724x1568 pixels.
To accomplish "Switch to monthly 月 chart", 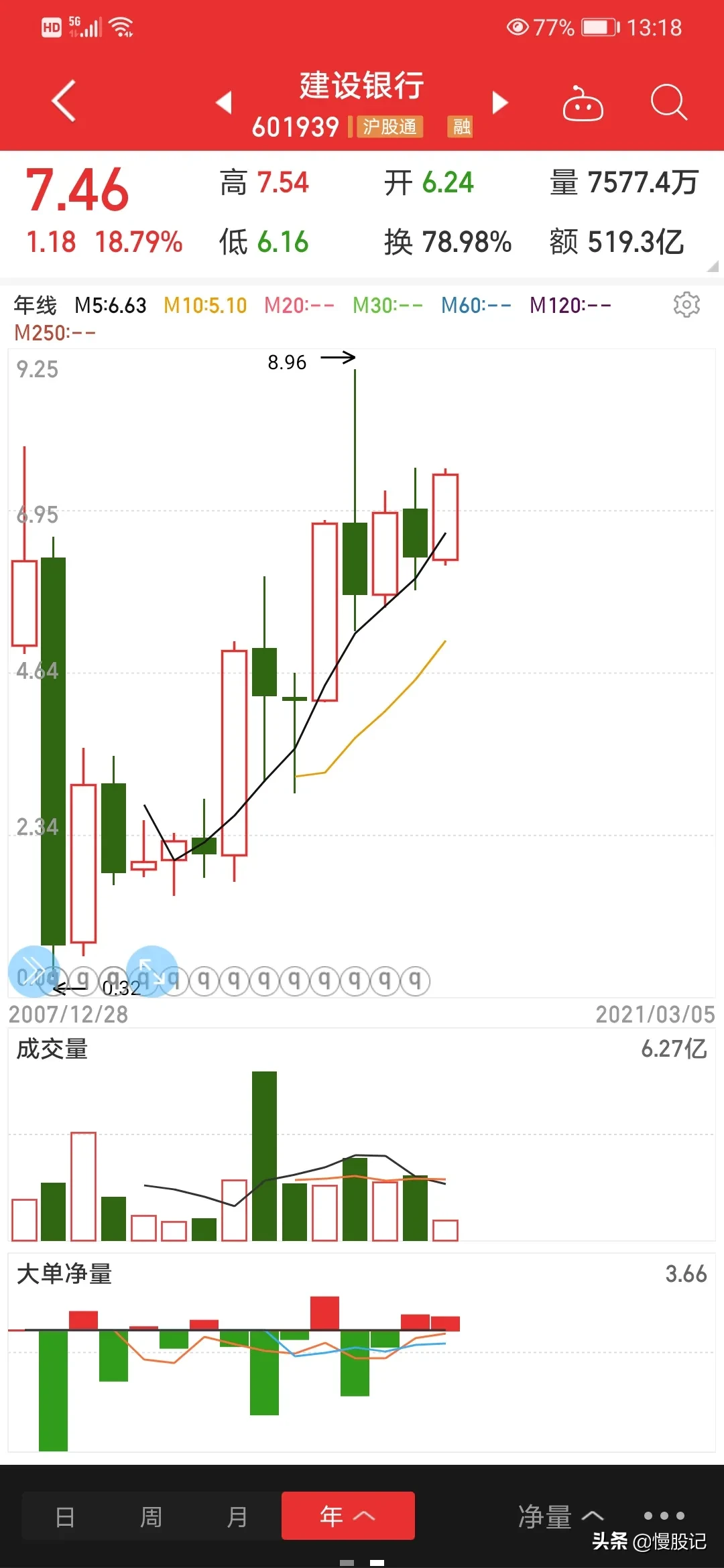I will 237,1516.
